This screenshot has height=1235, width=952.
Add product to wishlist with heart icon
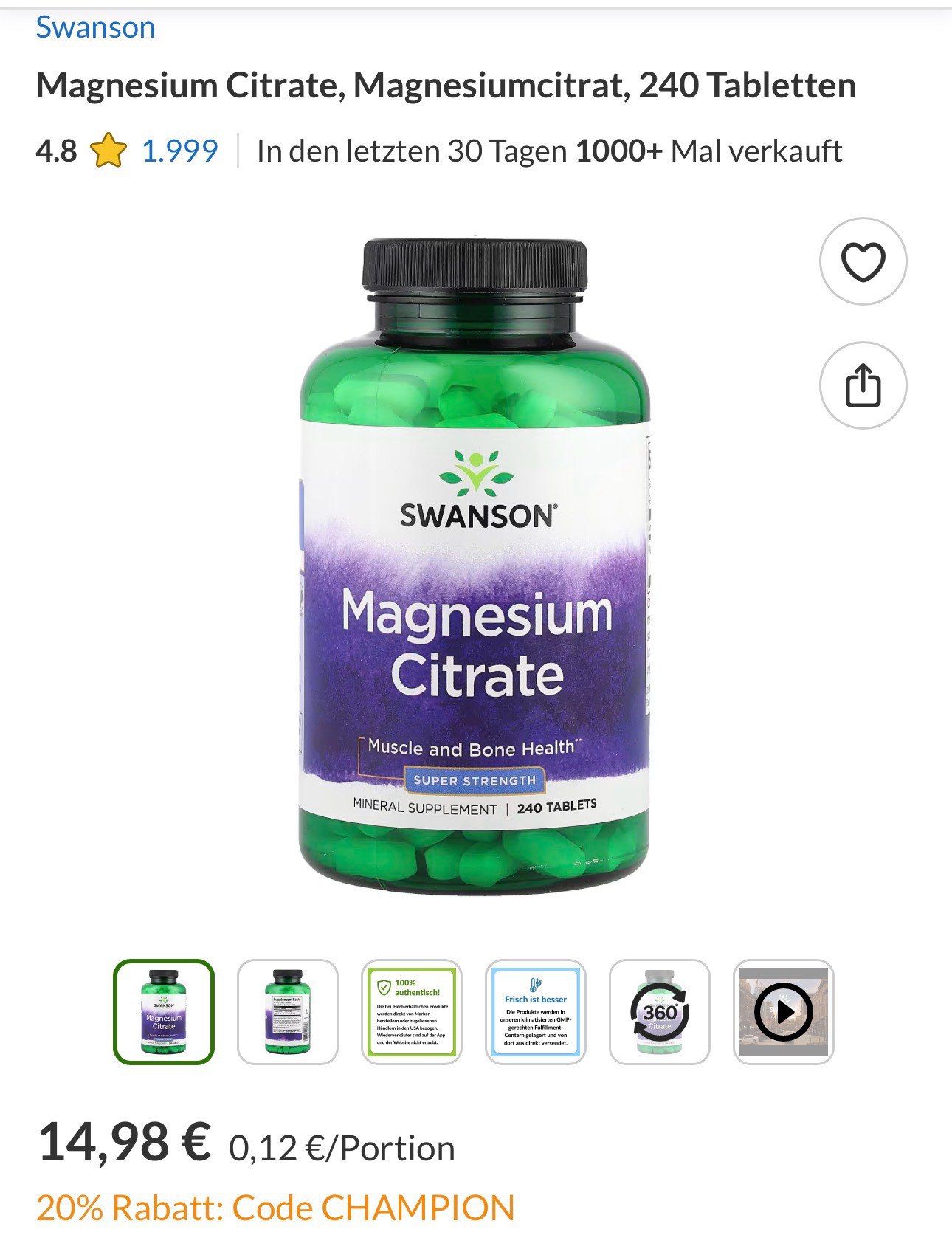863,261
